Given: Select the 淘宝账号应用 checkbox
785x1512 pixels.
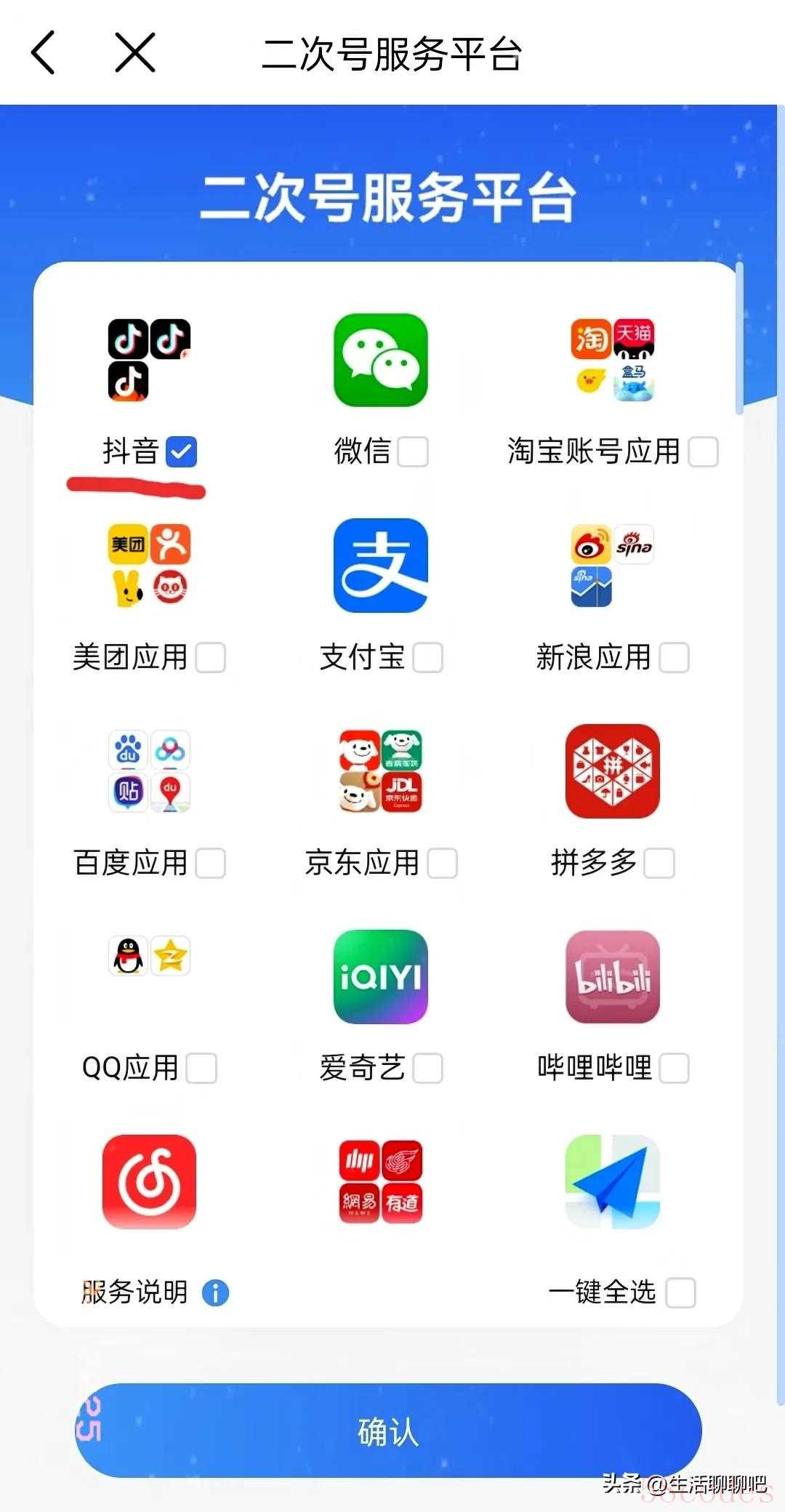Looking at the screenshot, I should coord(703,451).
